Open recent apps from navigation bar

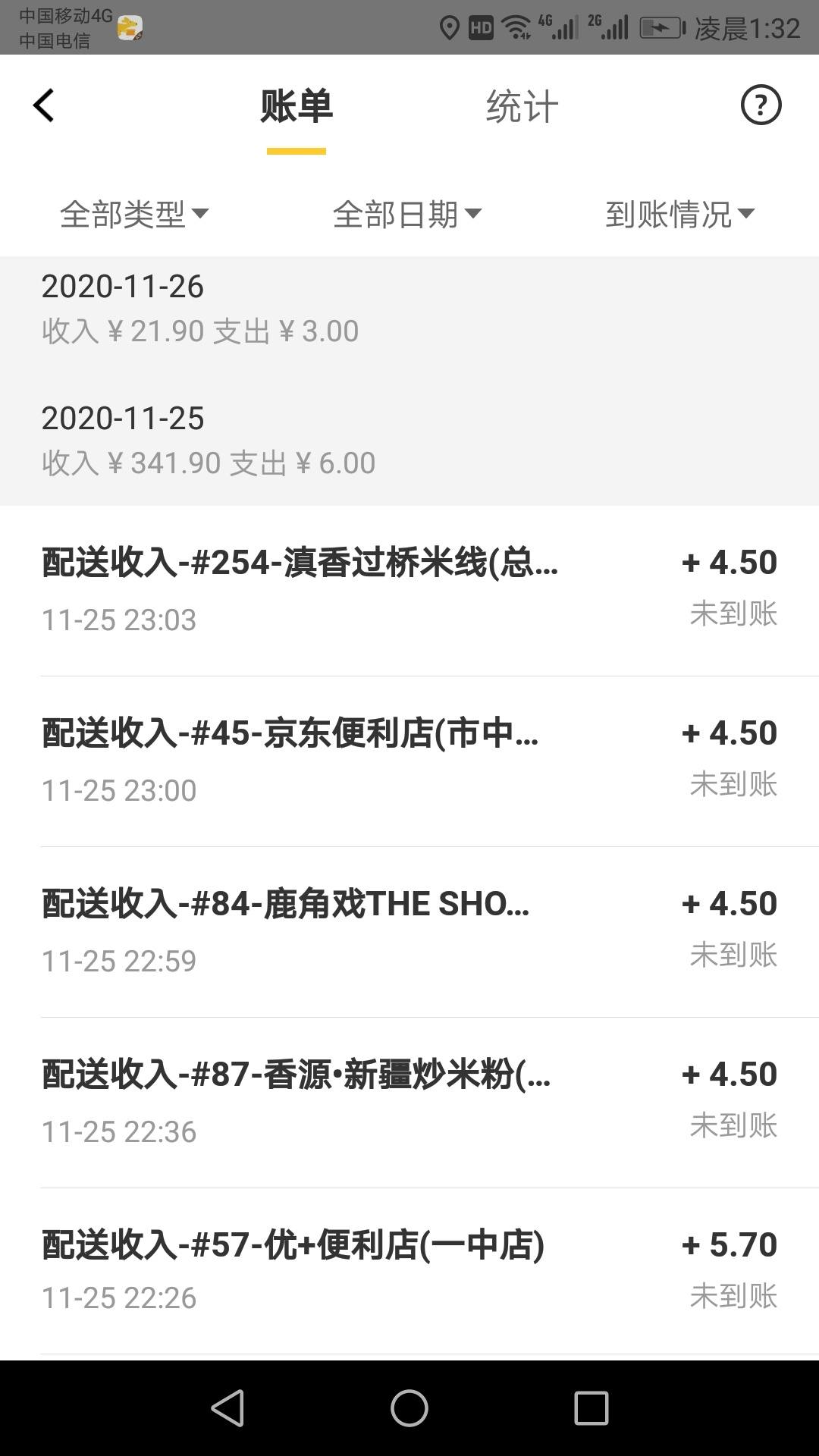pyautogui.click(x=591, y=1409)
